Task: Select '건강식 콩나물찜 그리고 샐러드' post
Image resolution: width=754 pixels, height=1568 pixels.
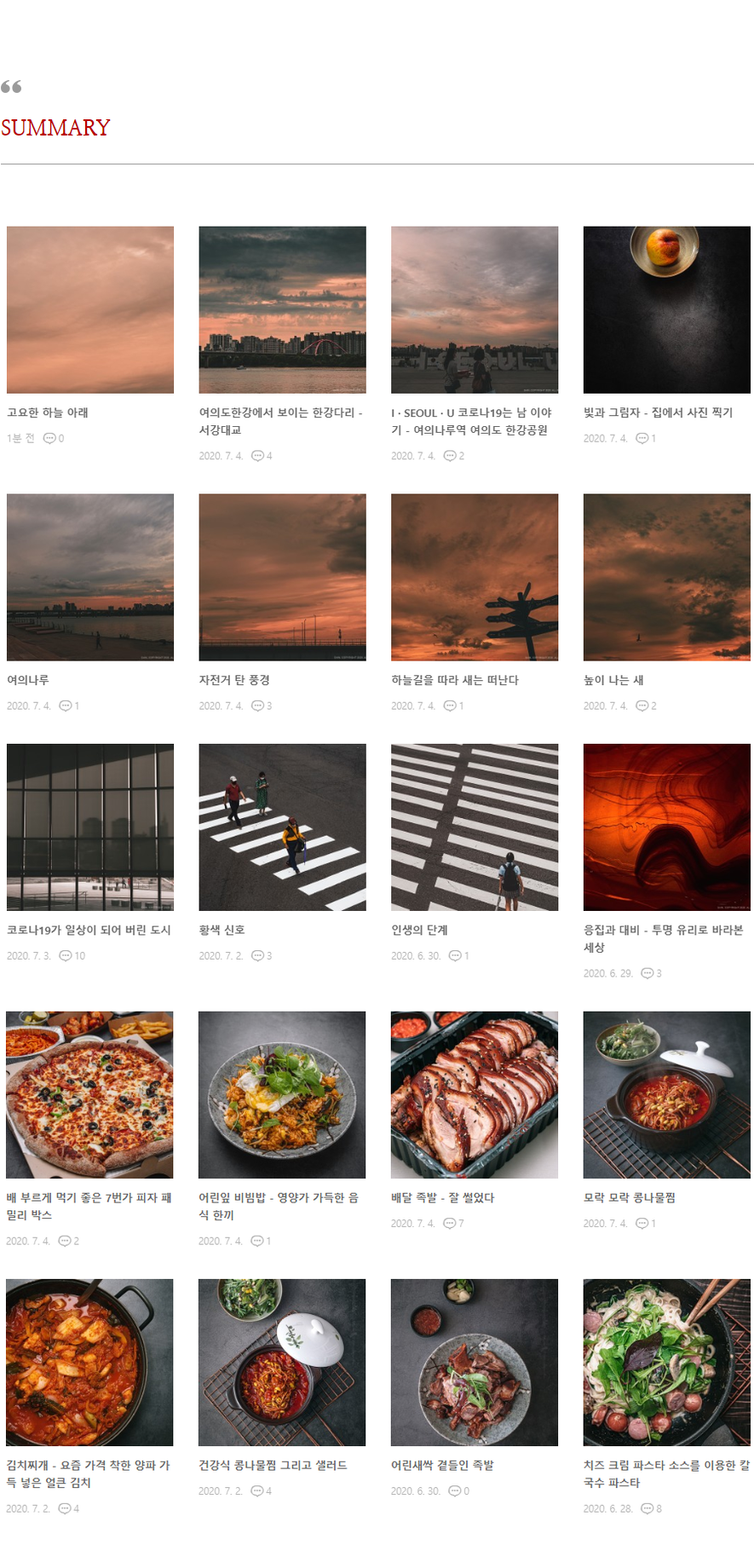Action: (x=273, y=1465)
